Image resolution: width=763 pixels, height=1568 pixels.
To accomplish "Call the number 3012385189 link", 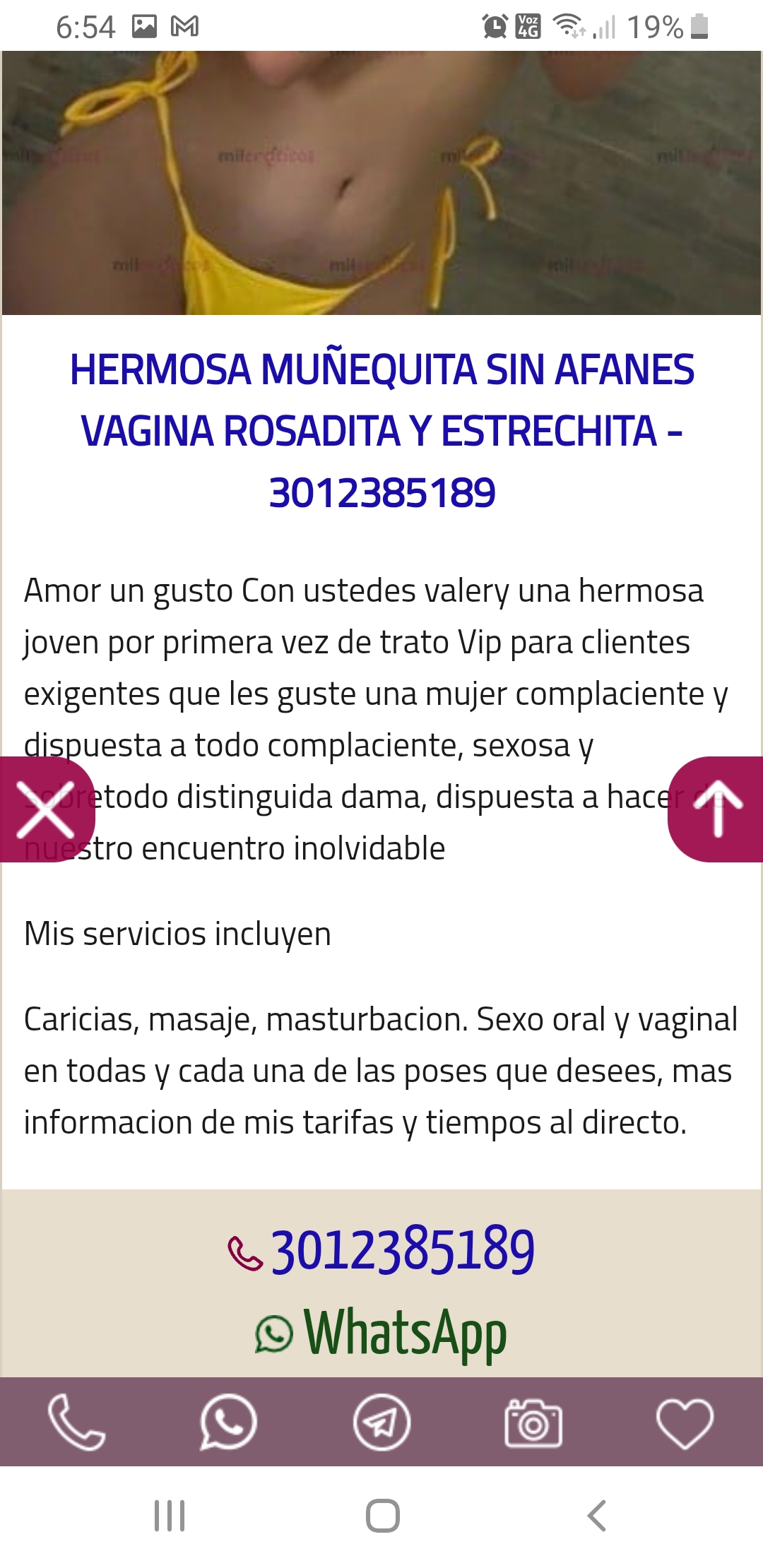I will [381, 1252].
